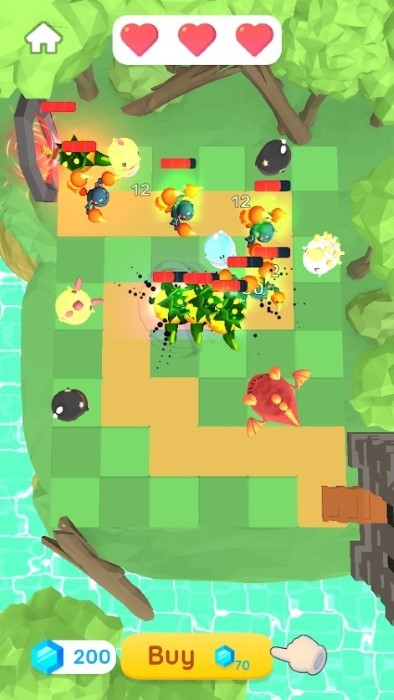Select the yellow bunny-eared tower

77,302
